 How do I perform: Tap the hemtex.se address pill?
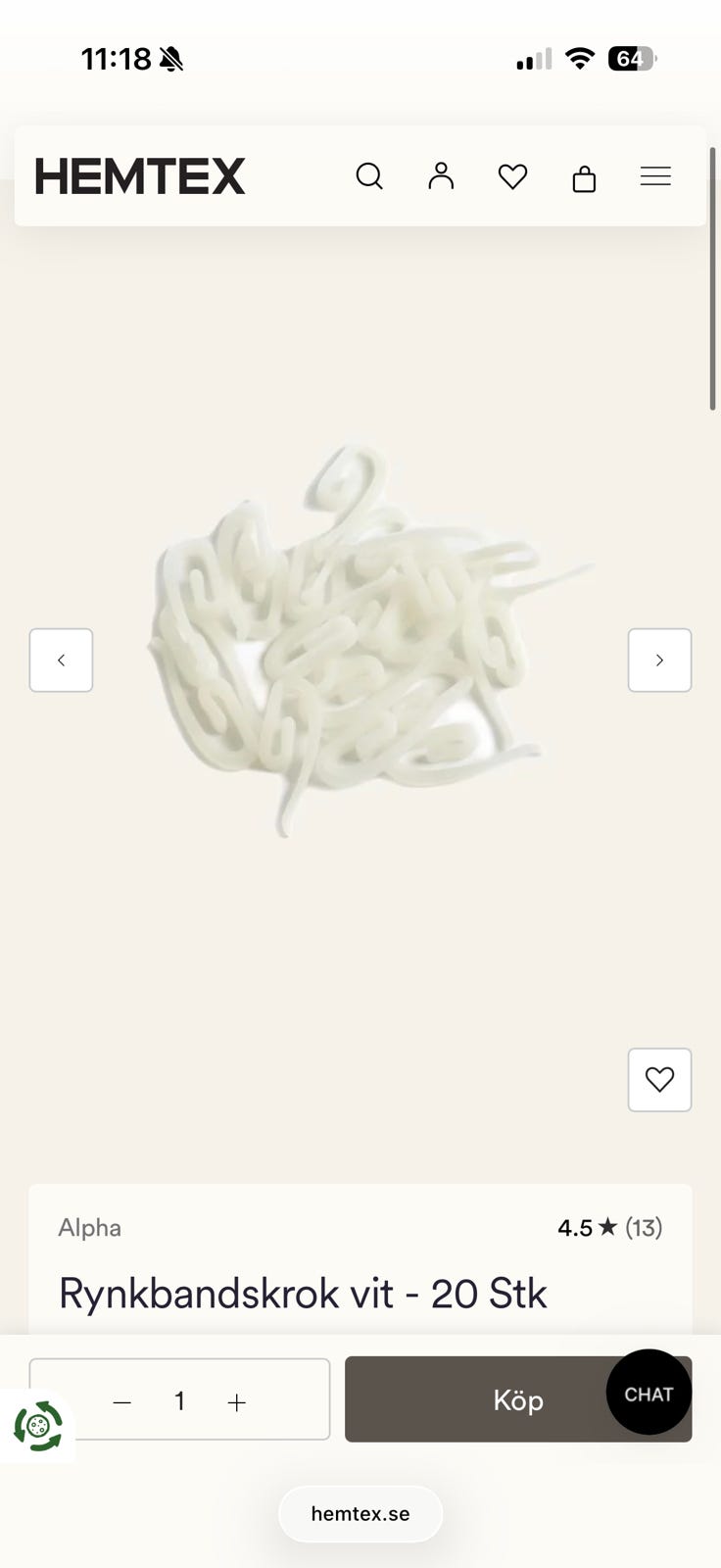pos(360,1513)
